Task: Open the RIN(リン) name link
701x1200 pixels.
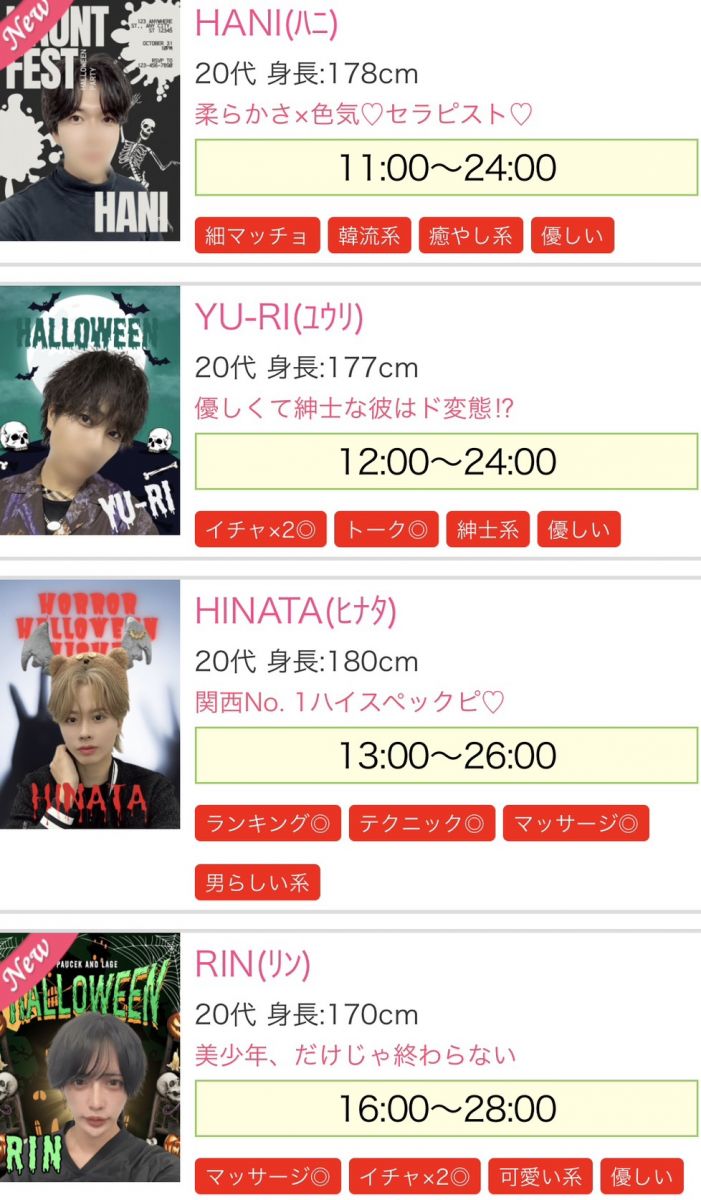Action: point(253,965)
